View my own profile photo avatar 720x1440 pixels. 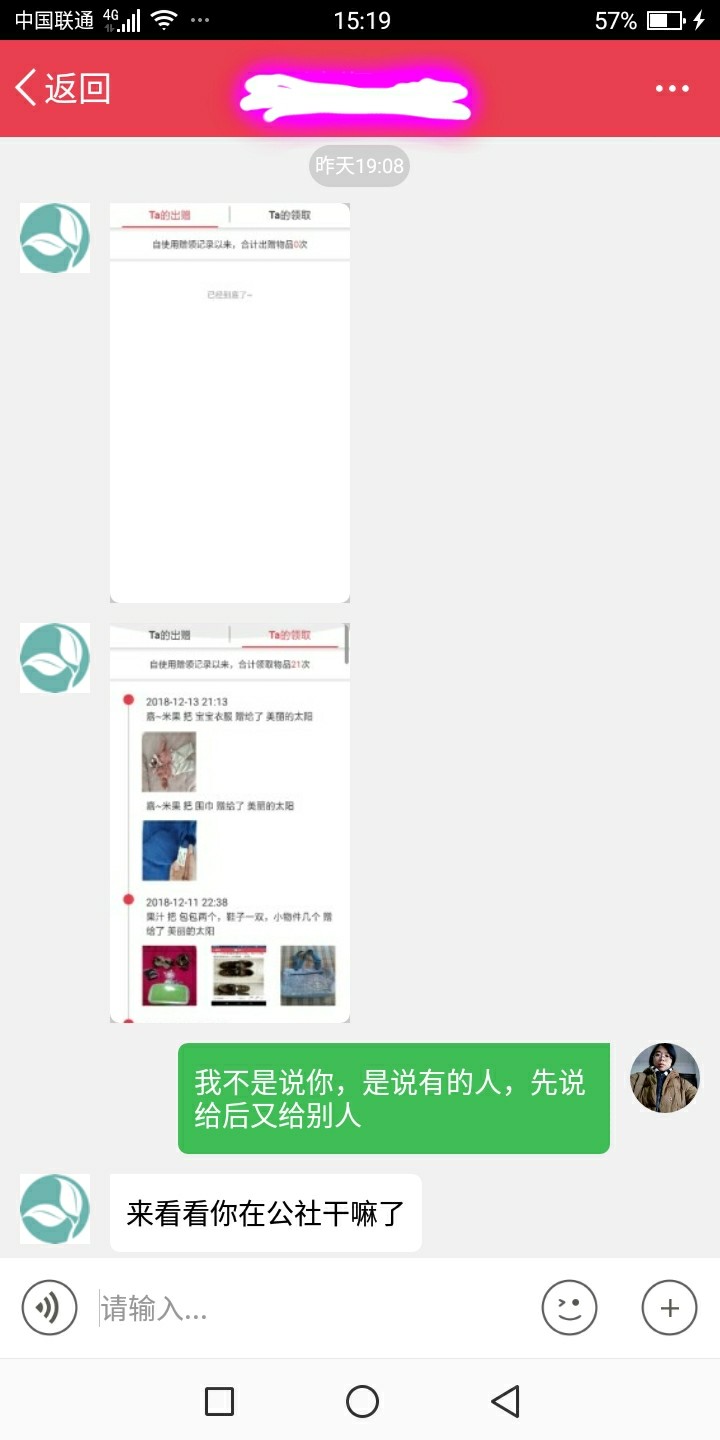664,1078
